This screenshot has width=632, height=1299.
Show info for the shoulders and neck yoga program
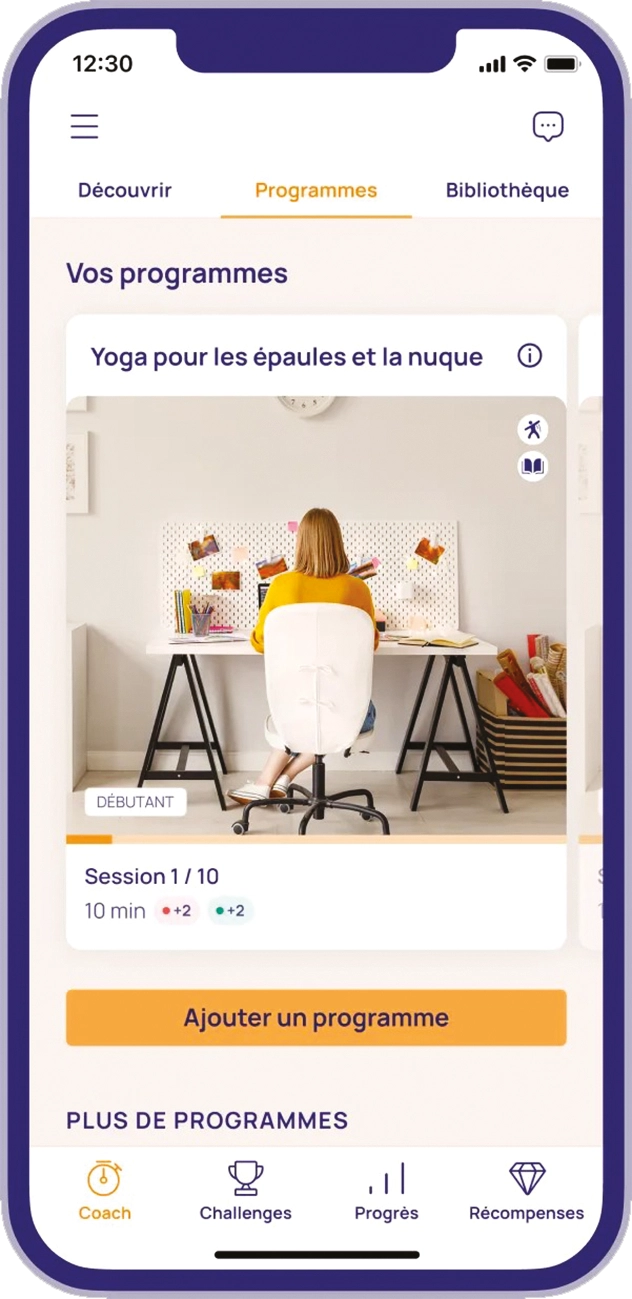530,356
